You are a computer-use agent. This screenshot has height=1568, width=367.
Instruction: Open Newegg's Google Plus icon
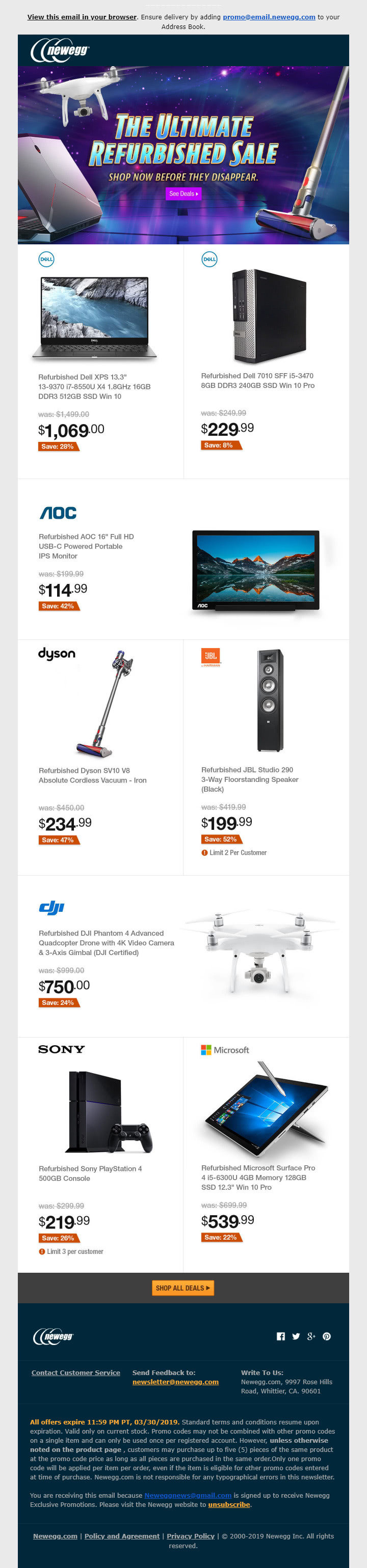[311, 1336]
